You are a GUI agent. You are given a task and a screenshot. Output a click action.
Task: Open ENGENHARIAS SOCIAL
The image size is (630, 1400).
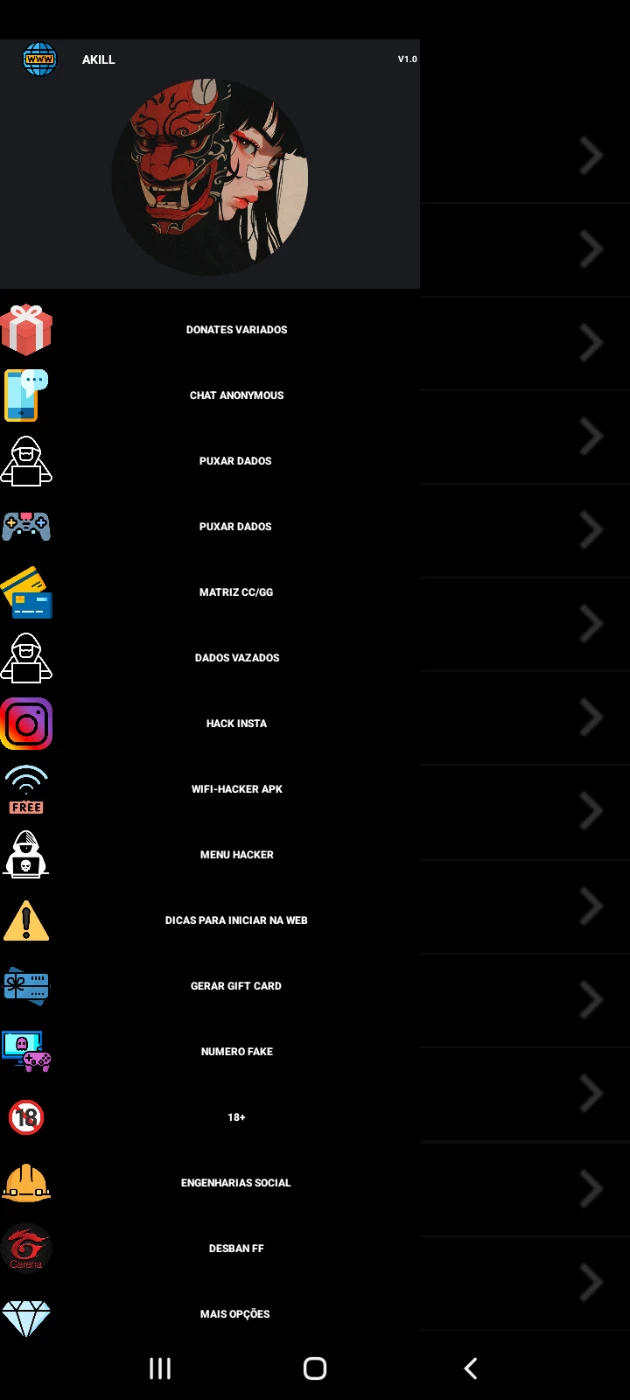coord(236,1183)
